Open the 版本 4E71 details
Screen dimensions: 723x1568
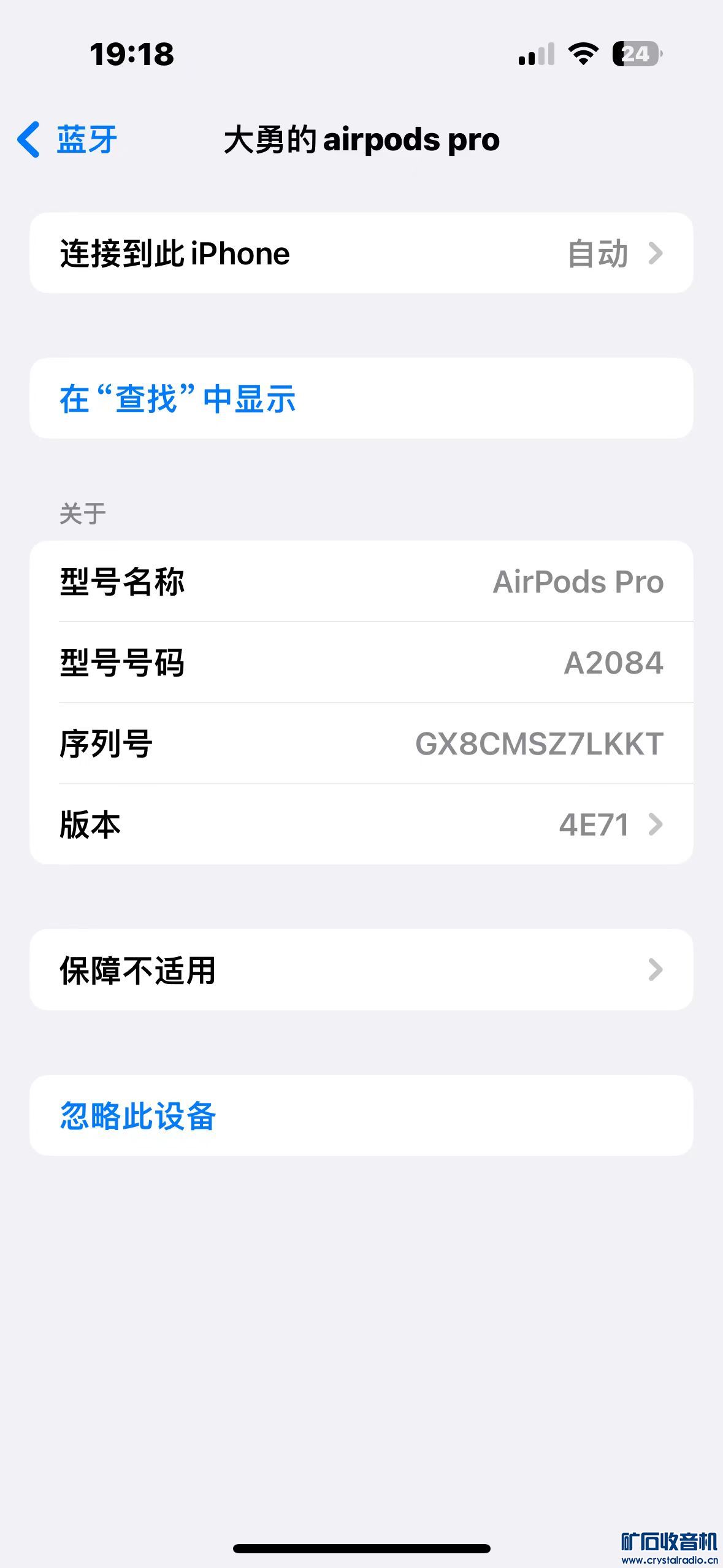coord(361,824)
